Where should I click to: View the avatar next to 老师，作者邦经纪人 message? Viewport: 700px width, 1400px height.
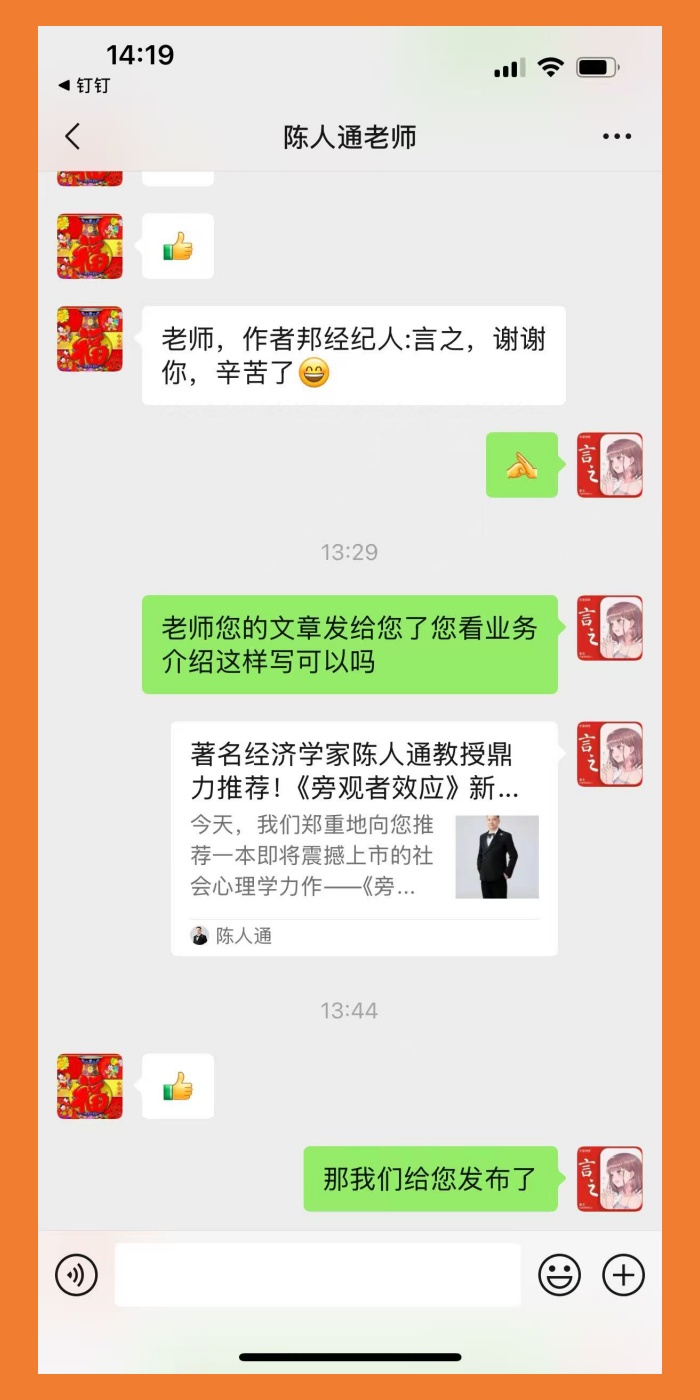(90, 339)
